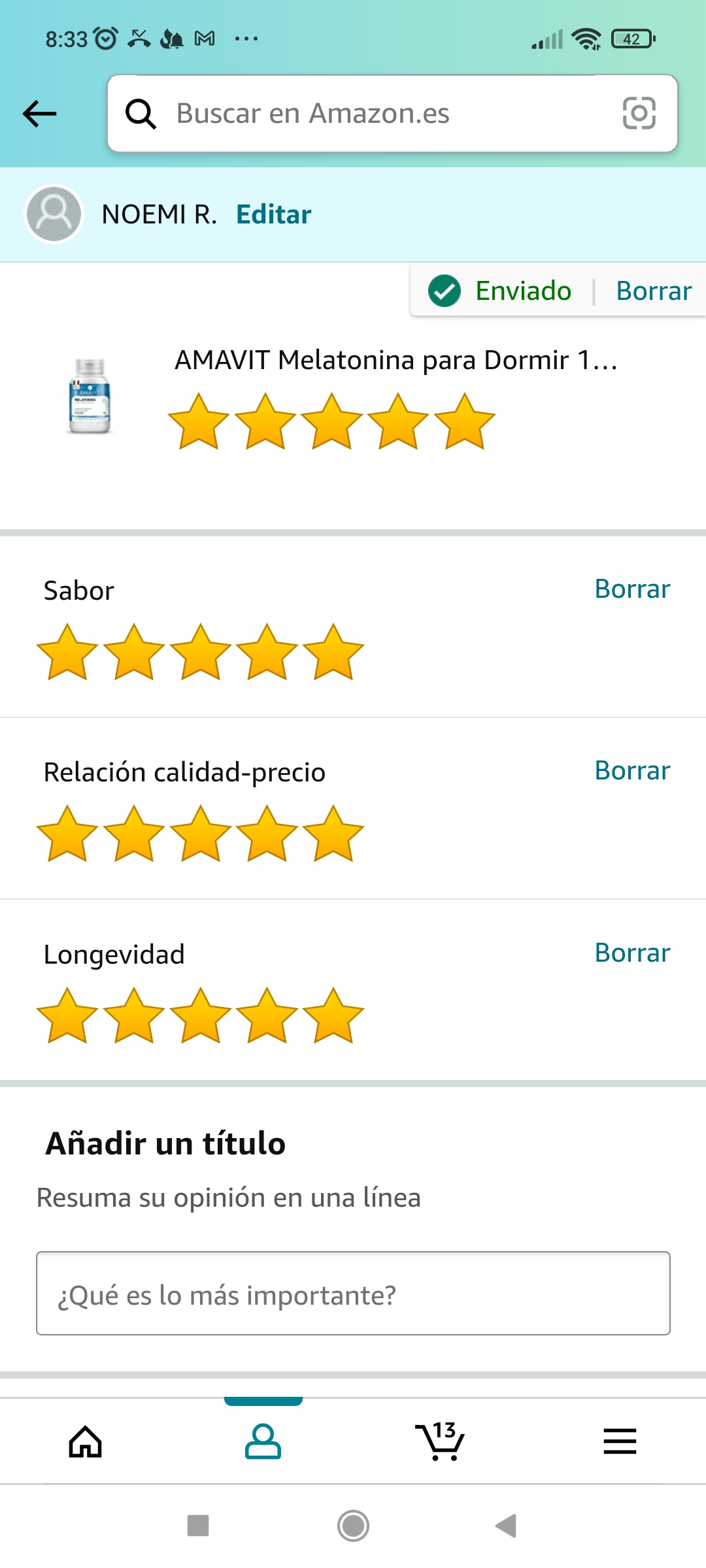Tap Editar next to NOEMI R.
Viewport: 706px width, 1568px height.
273,214
